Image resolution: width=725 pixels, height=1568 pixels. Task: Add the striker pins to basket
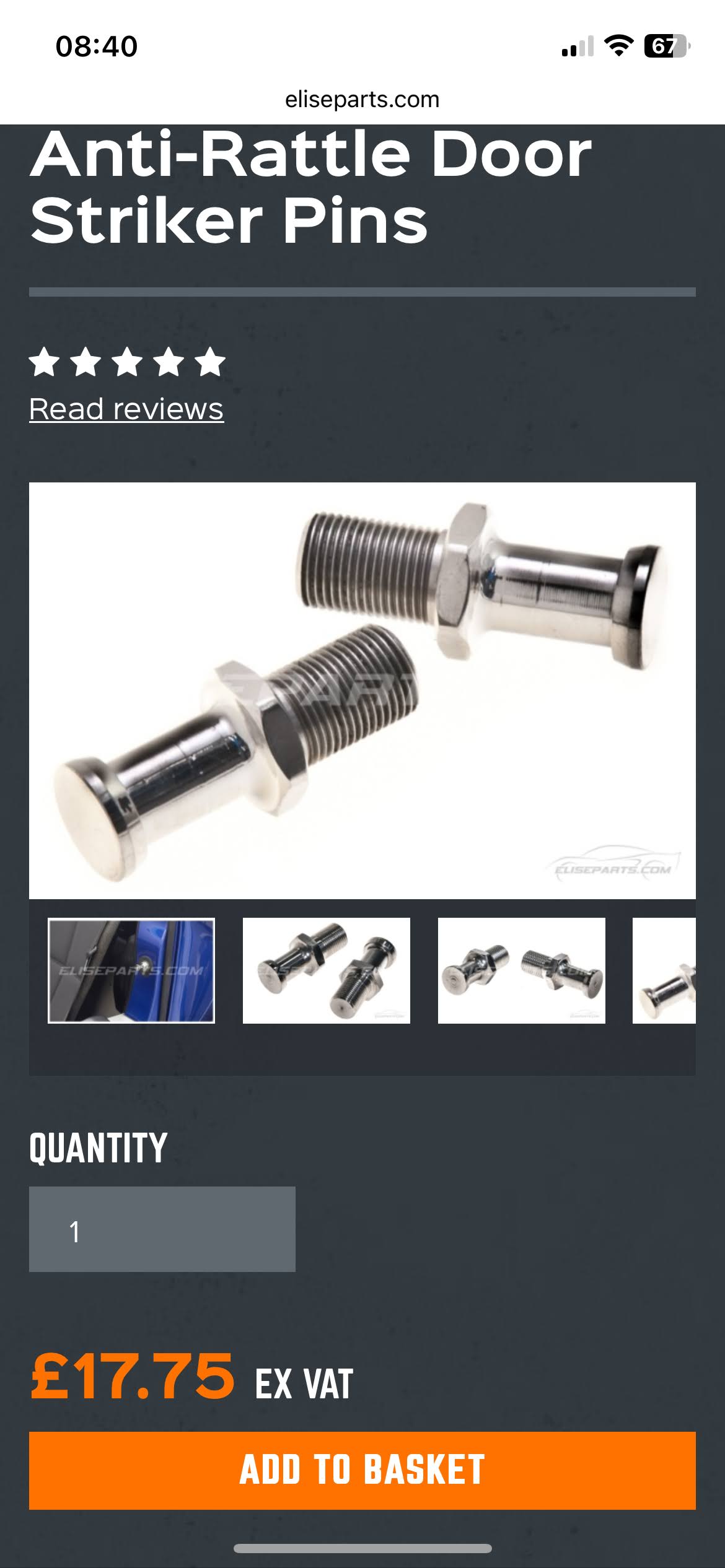coord(362,1470)
